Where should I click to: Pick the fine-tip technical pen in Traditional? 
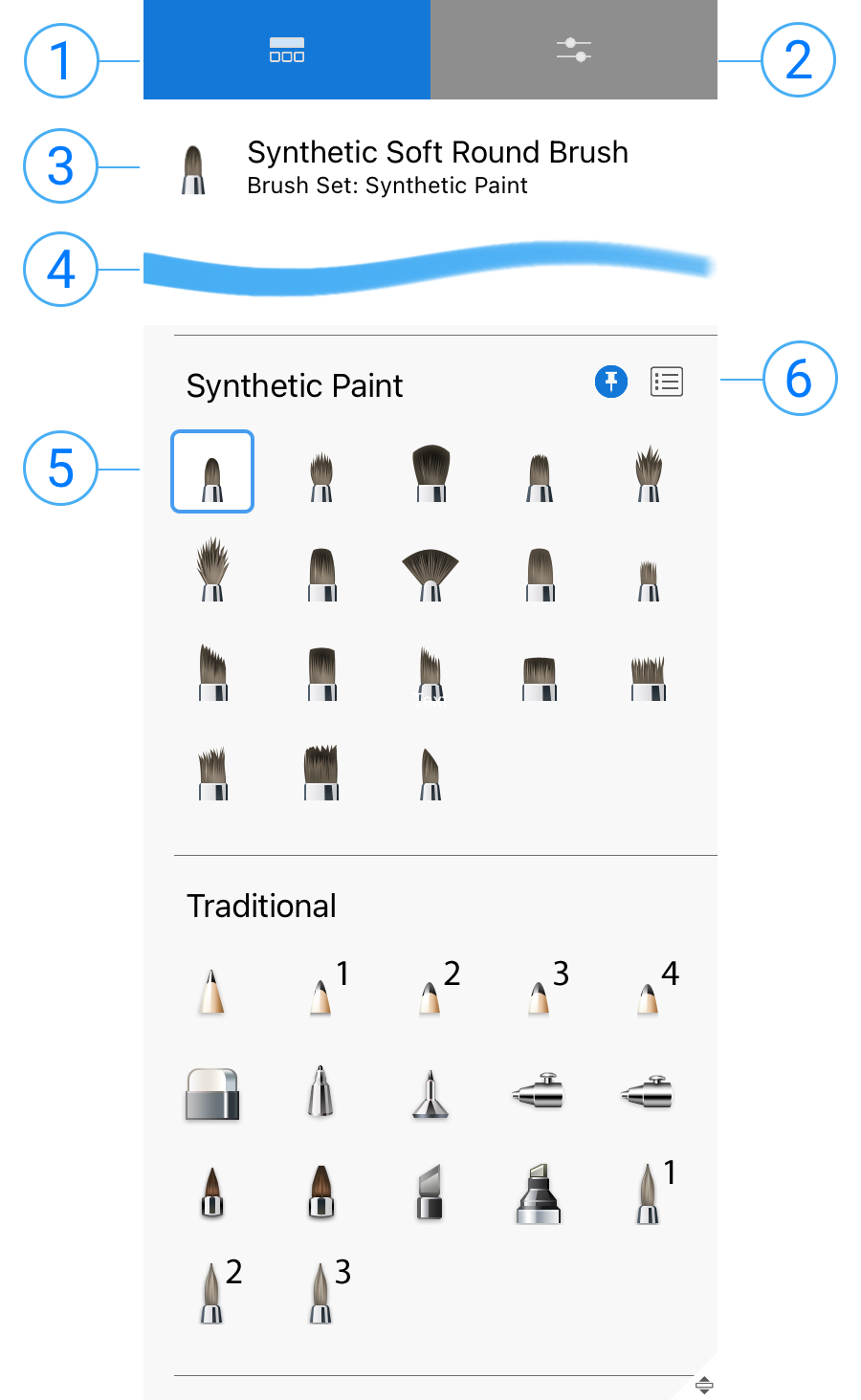pyautogui.click(x=430, y=1094)
